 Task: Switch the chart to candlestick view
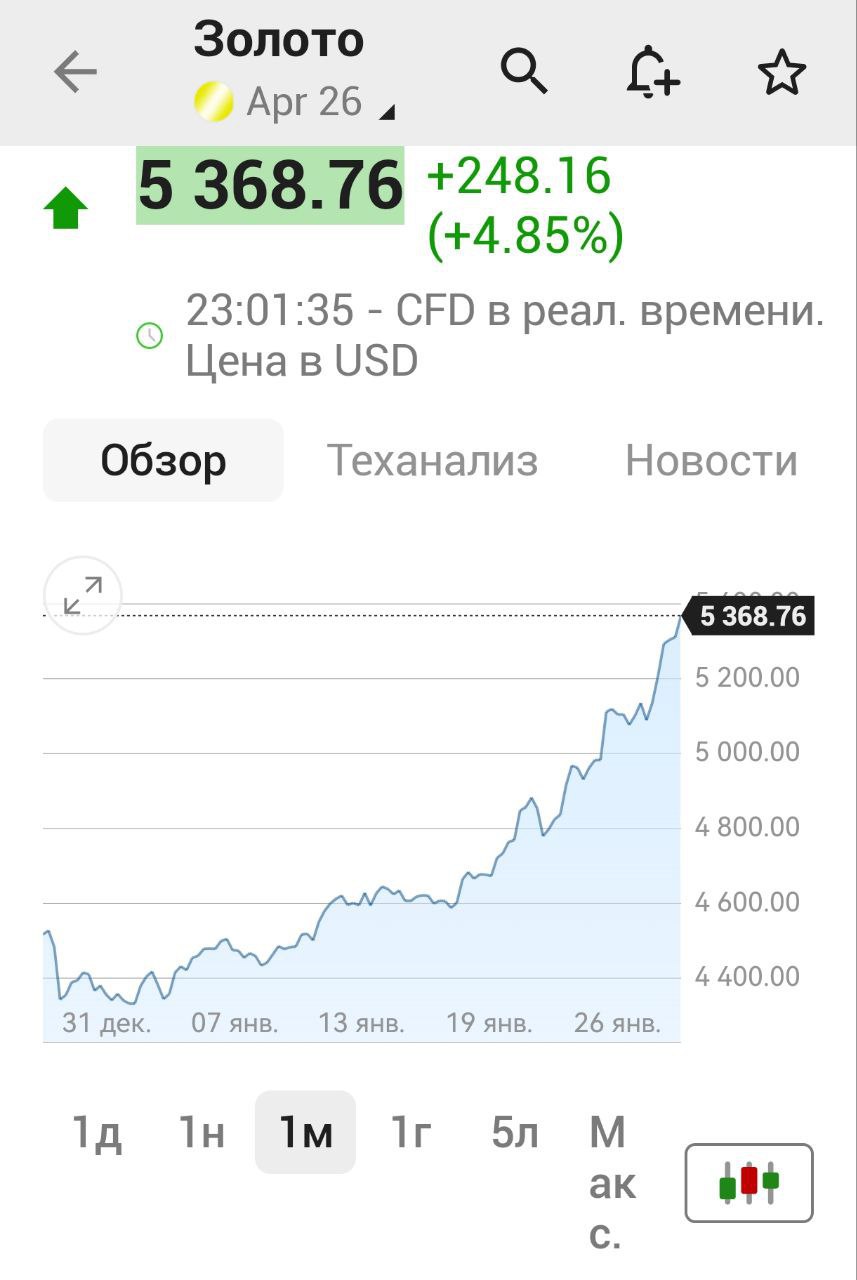pos(747,1182)
